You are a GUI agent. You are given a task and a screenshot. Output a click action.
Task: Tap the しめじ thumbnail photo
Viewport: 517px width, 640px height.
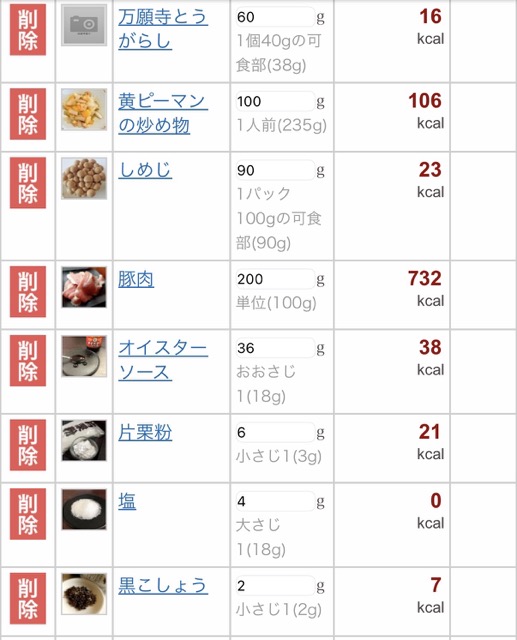[84, 178]
